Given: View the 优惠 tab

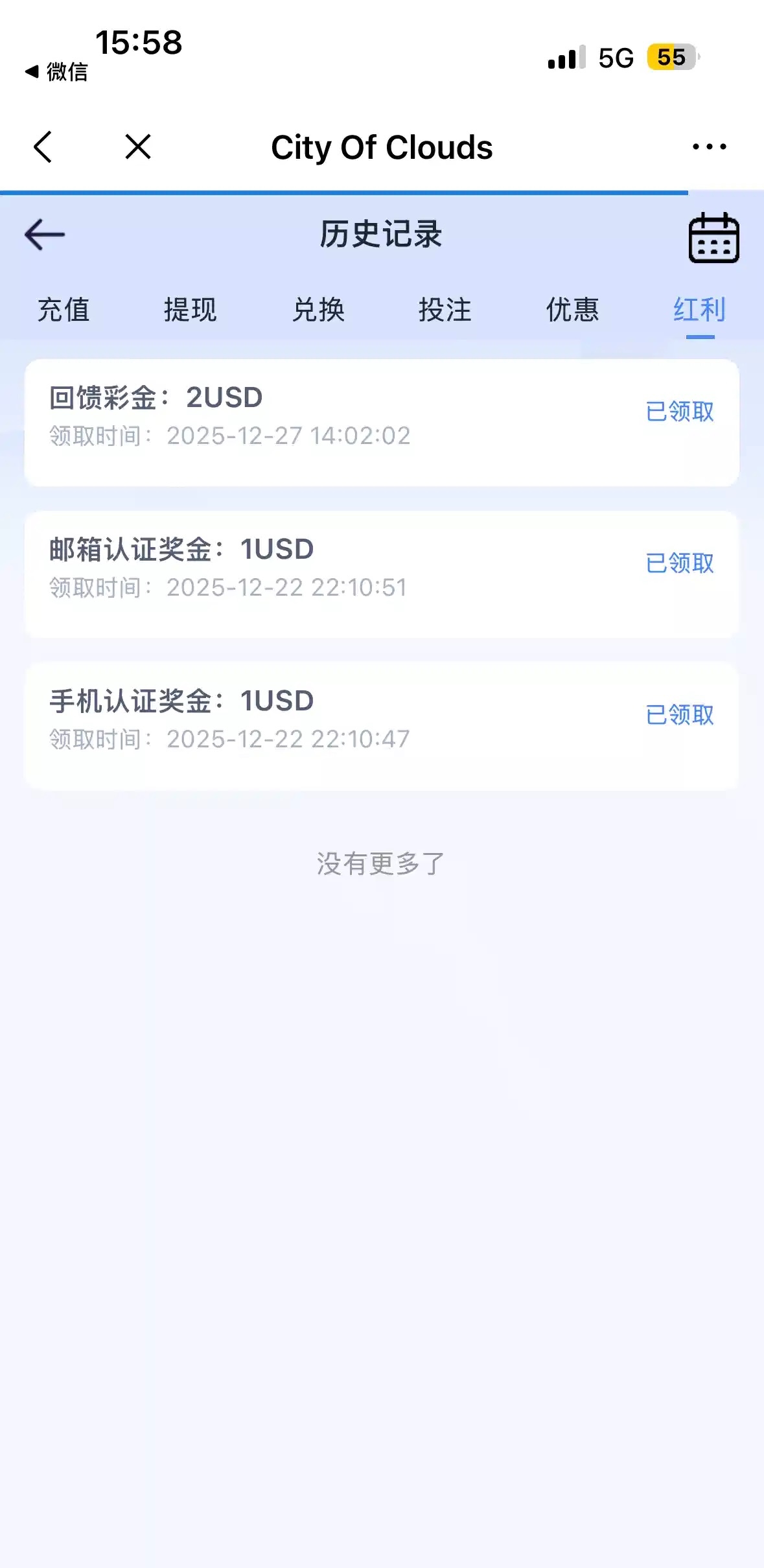Looking at the screenshot, I should (x=572, y=310).
